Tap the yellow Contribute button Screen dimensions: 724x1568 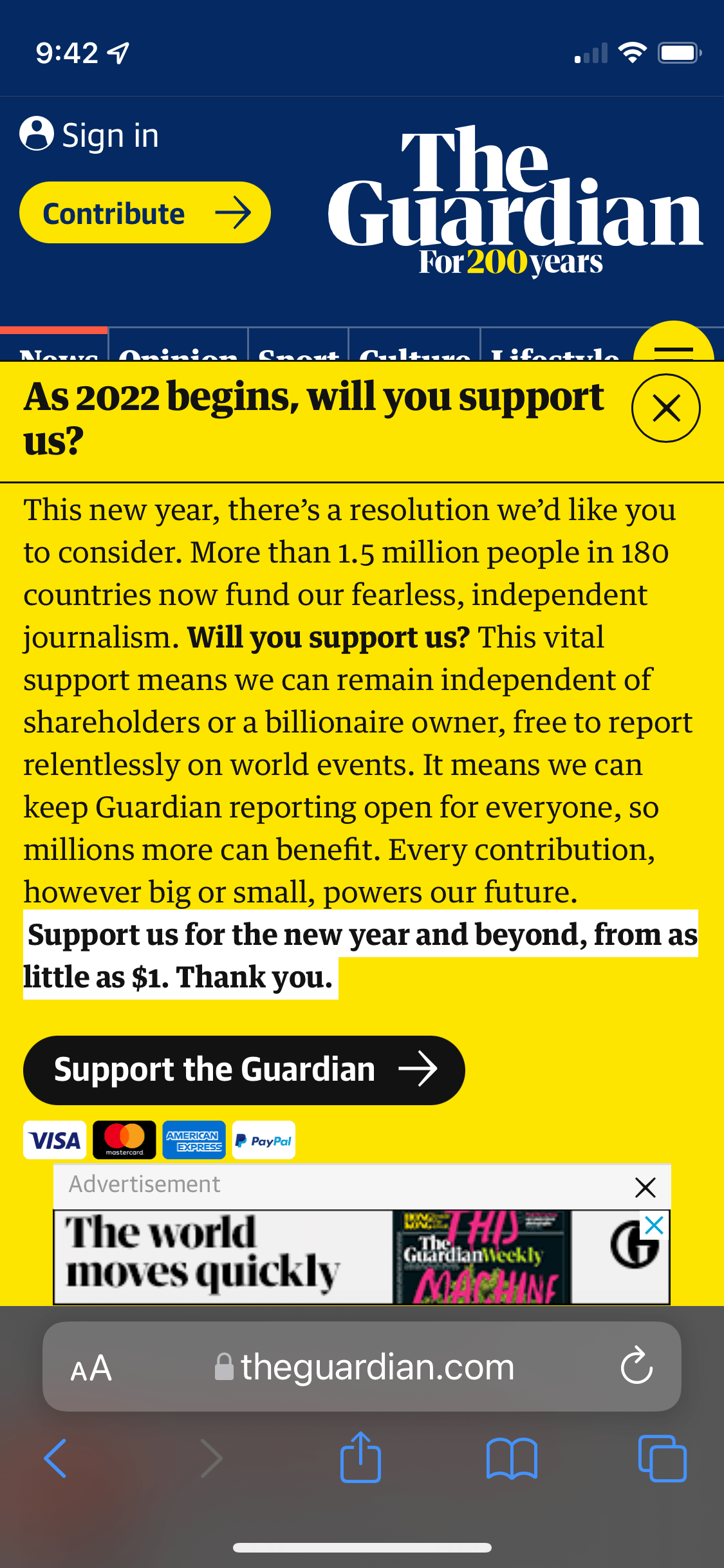(145, 212)
